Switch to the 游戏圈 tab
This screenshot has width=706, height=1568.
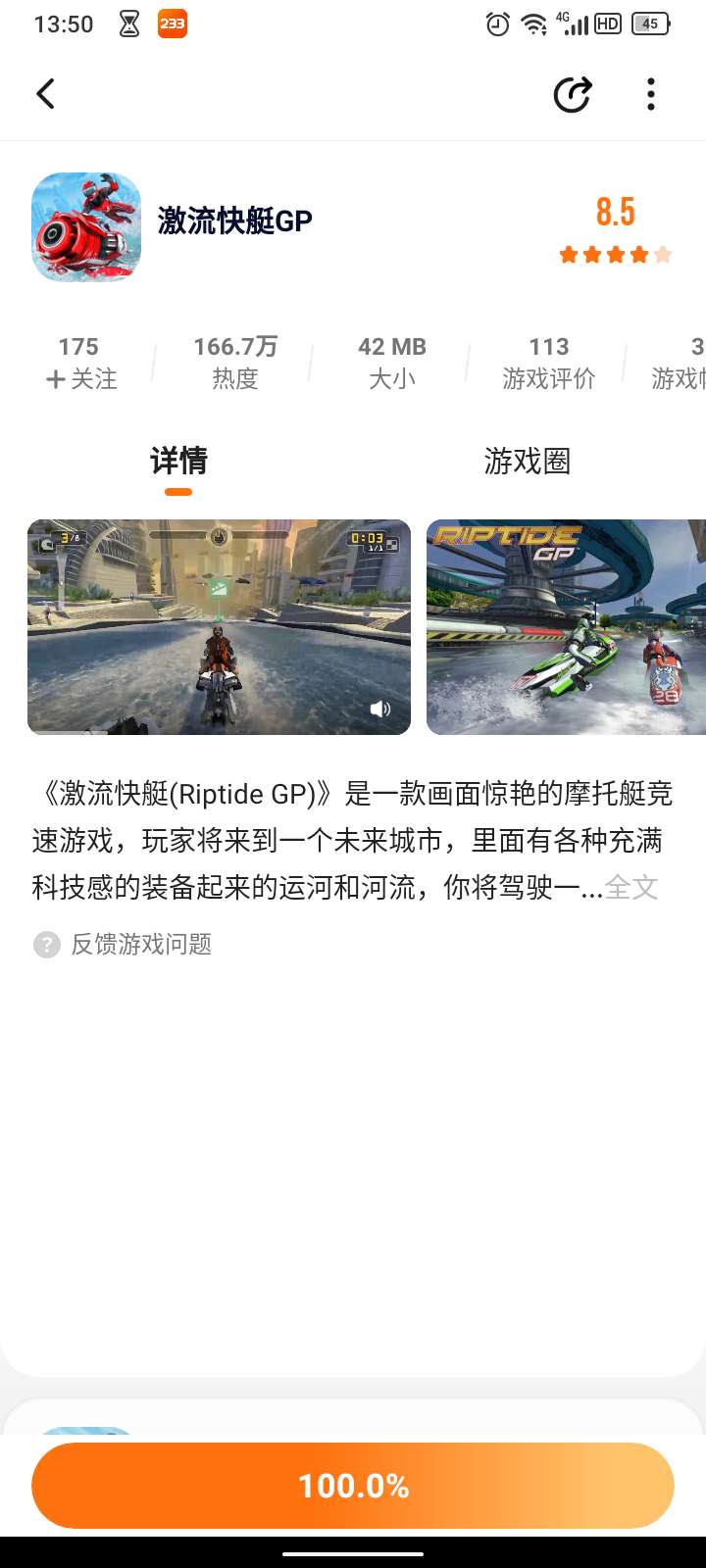tap(527, 461)
